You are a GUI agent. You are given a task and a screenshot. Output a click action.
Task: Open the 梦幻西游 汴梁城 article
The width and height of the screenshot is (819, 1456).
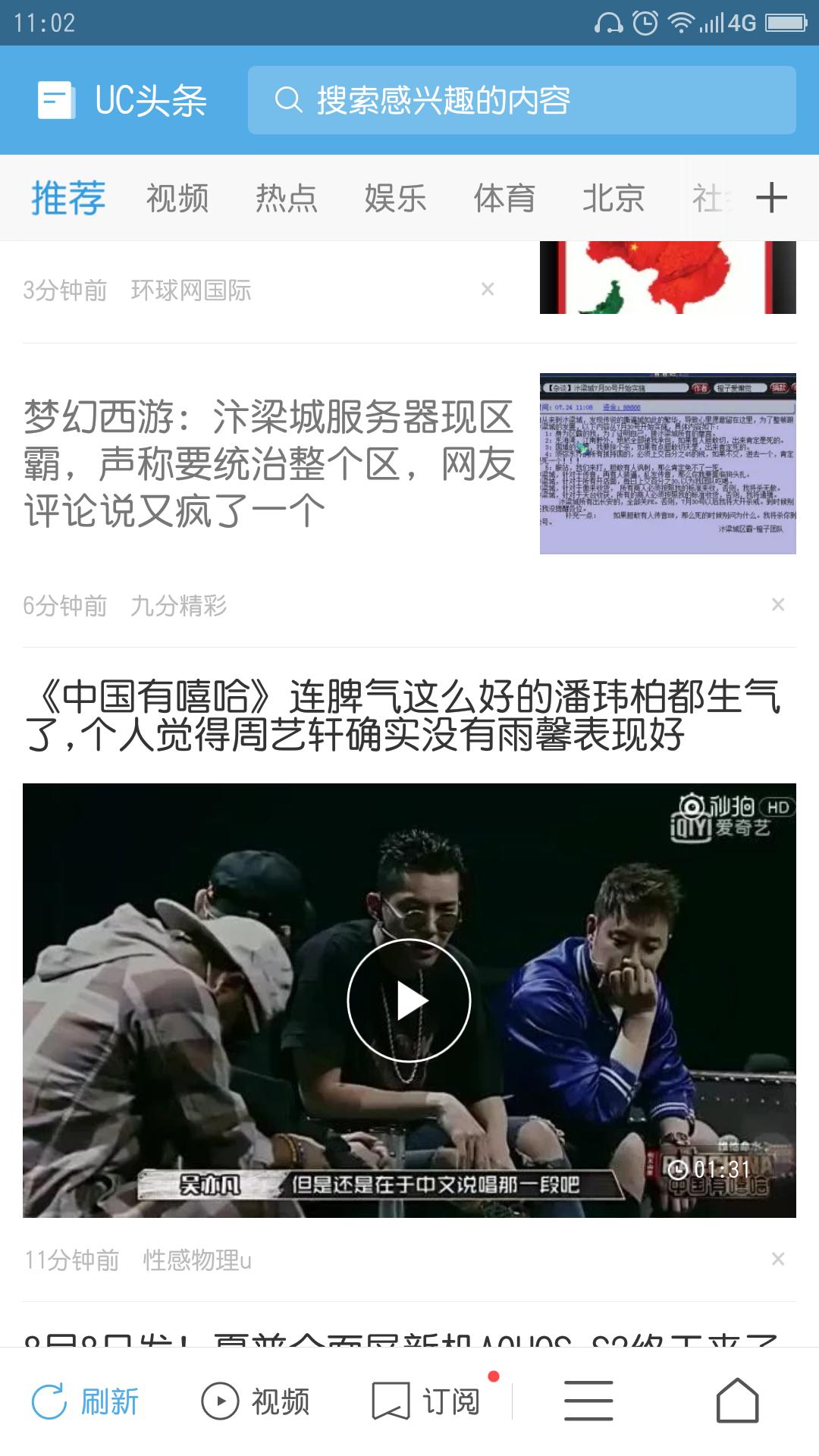(x=269, y=463)
